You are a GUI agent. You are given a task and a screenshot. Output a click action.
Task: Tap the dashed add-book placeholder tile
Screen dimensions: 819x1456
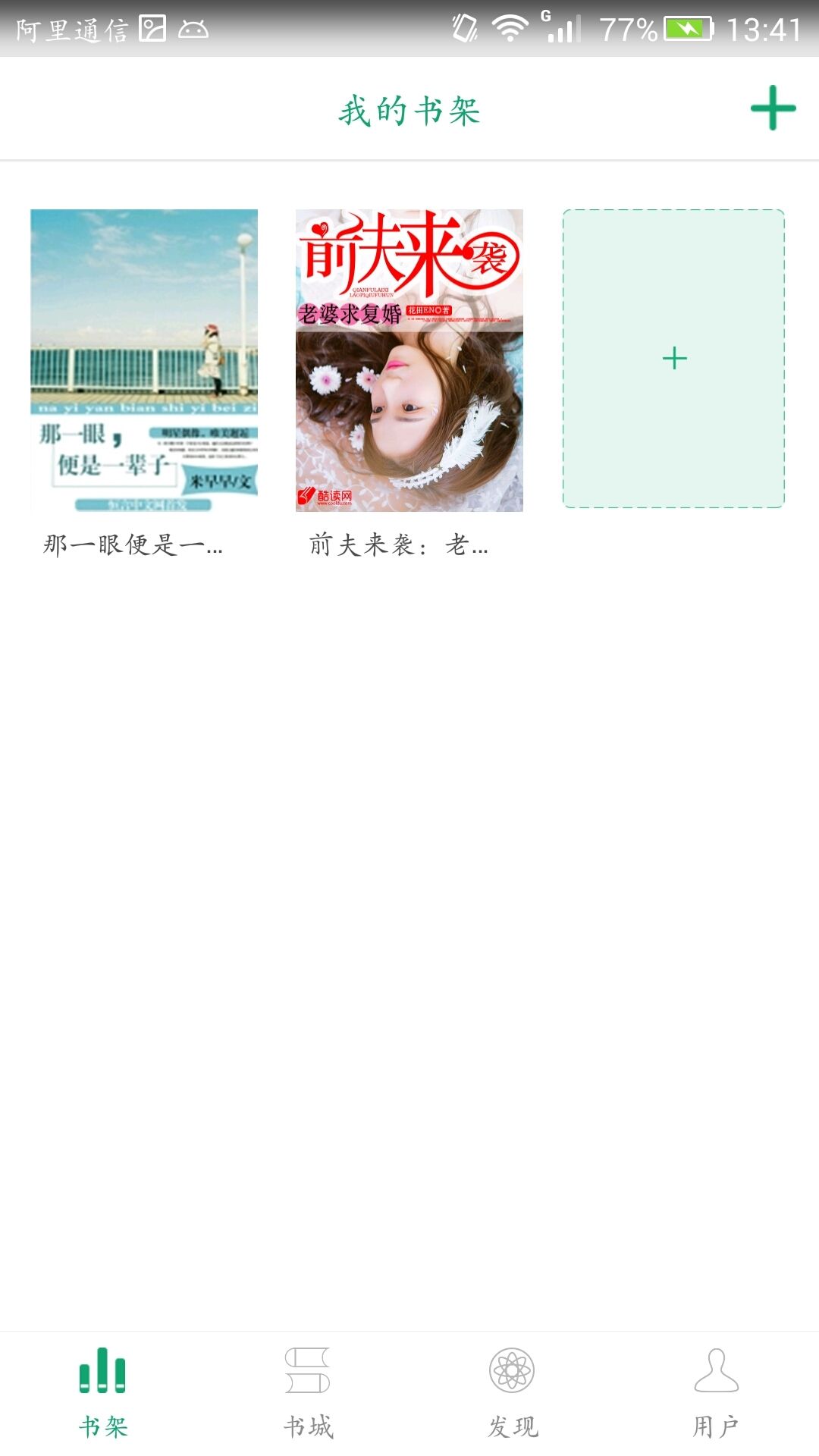point(673,359)
